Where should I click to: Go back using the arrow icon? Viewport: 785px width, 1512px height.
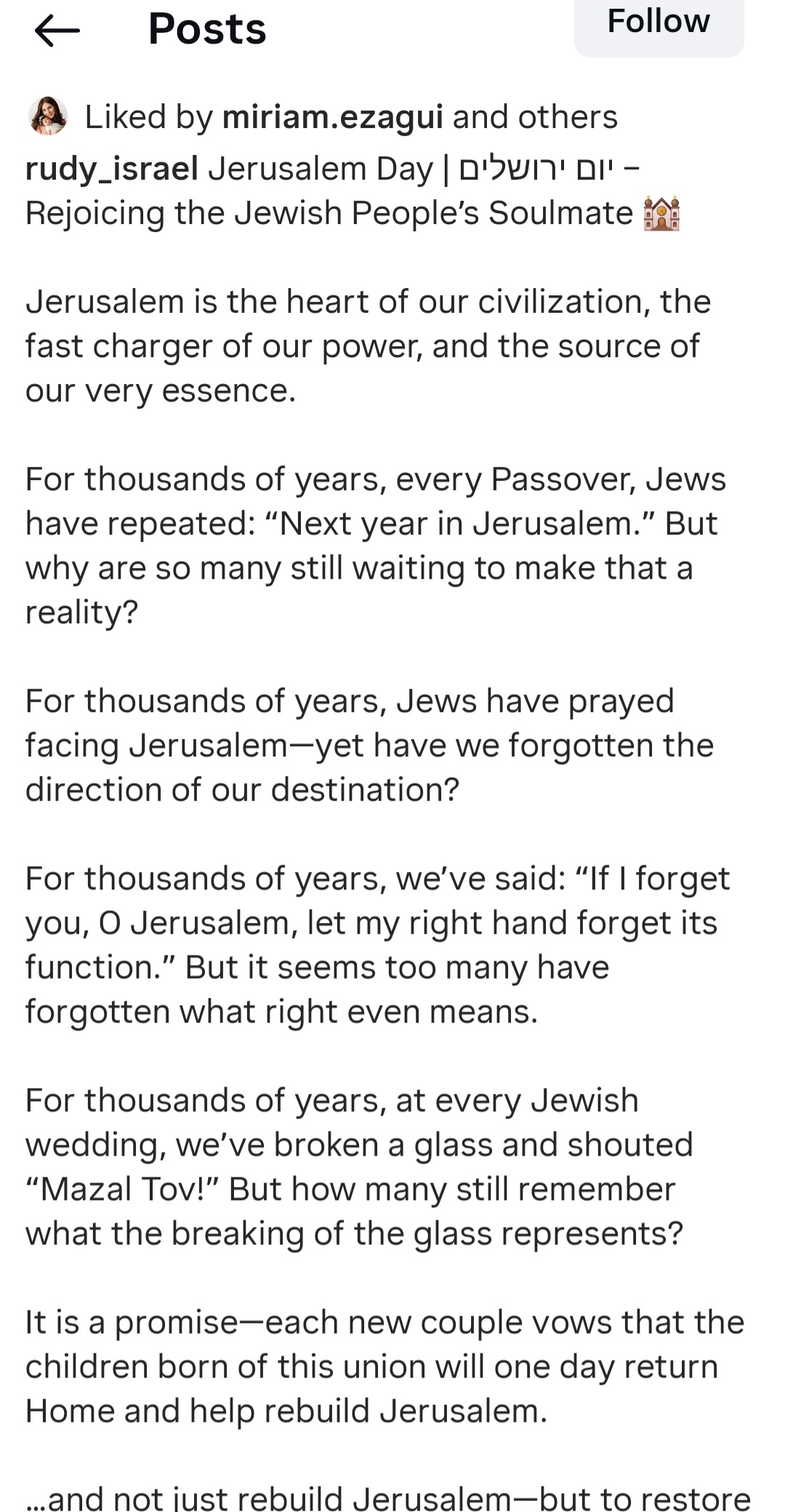[x=57, y=31]
